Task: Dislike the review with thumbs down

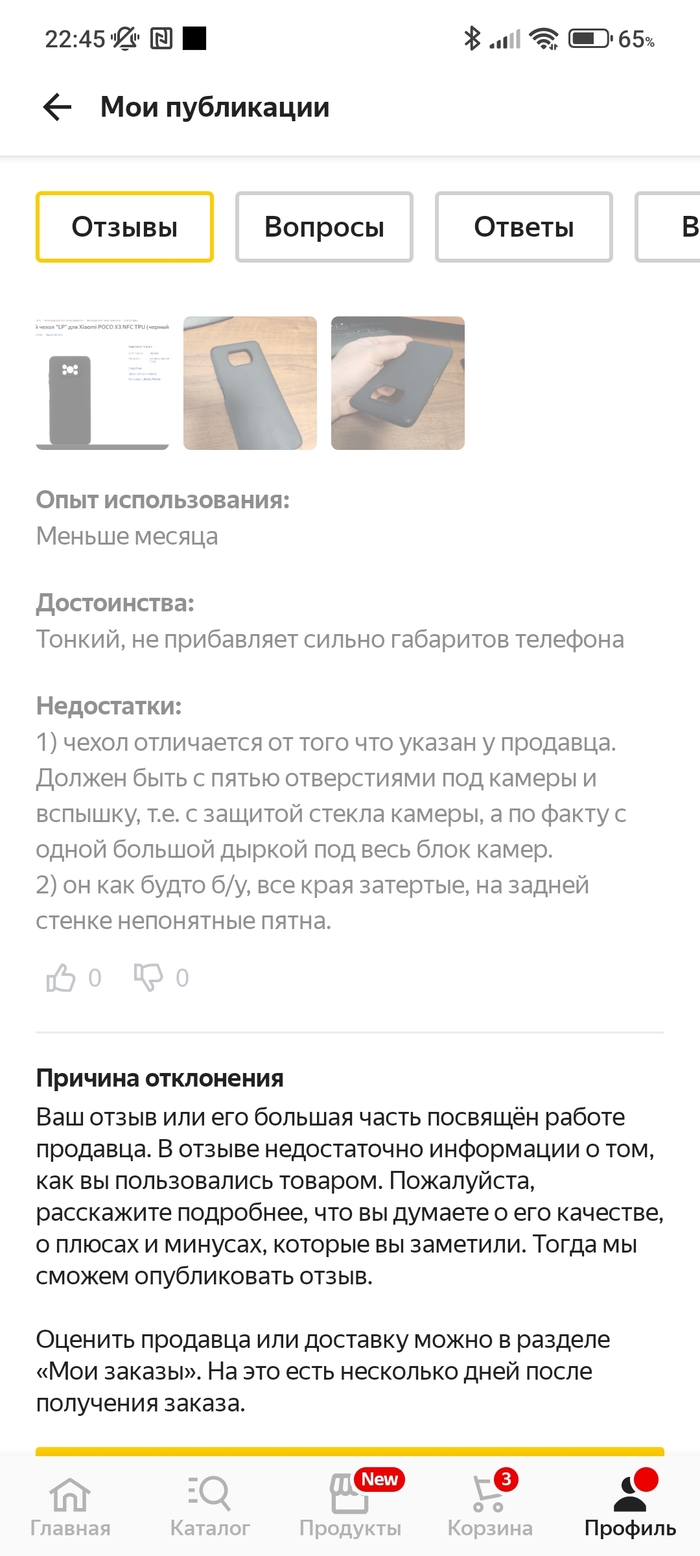Action: tap(149, 978)
